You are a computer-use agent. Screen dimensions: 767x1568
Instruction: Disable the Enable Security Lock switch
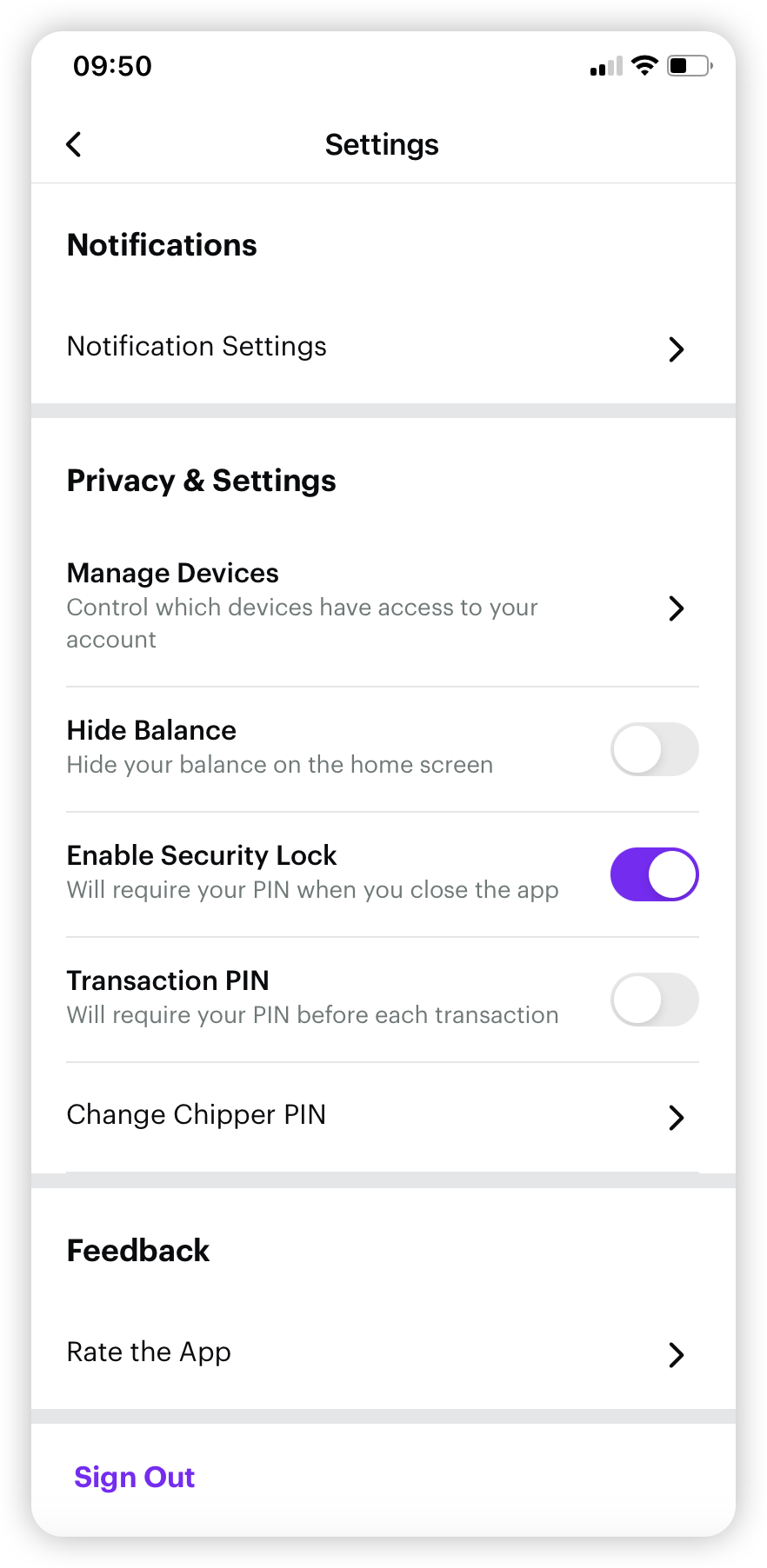(x=654, y=874)
